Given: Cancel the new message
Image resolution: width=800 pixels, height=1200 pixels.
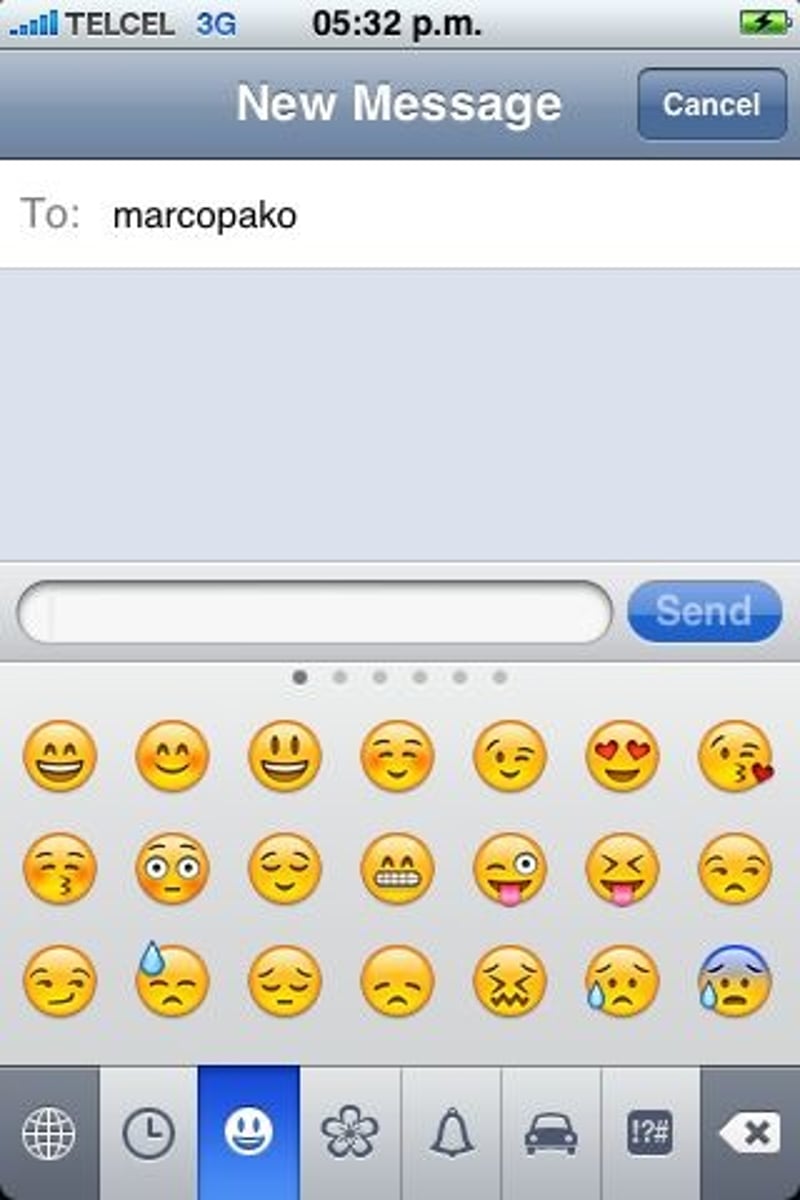Looking at the screenshot, I should pyautogui.click(x=711, y=104).
